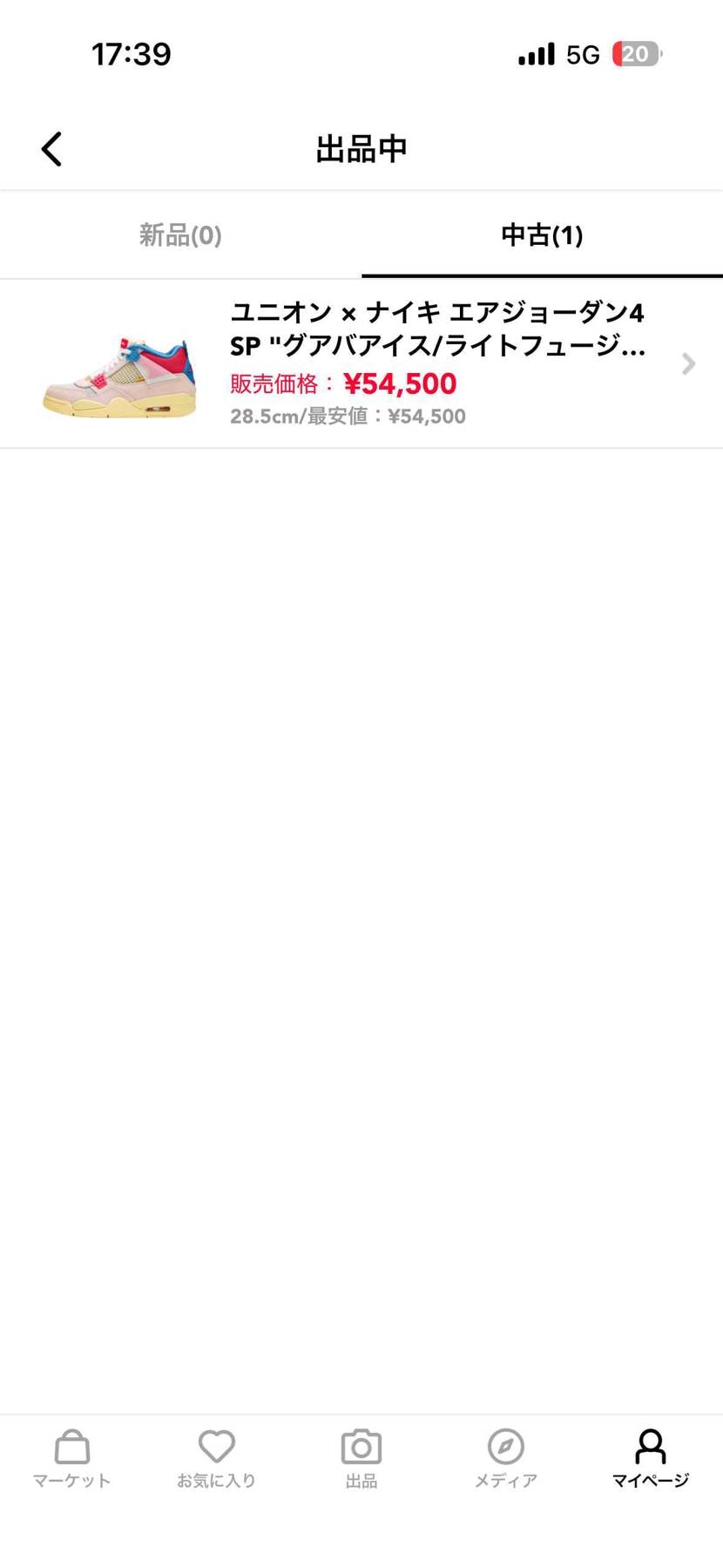This screenshot has width=723, height=1568.
Task: Open the Union × Nike Air Jordan 4 listing
Action: (x=361, y=363)
